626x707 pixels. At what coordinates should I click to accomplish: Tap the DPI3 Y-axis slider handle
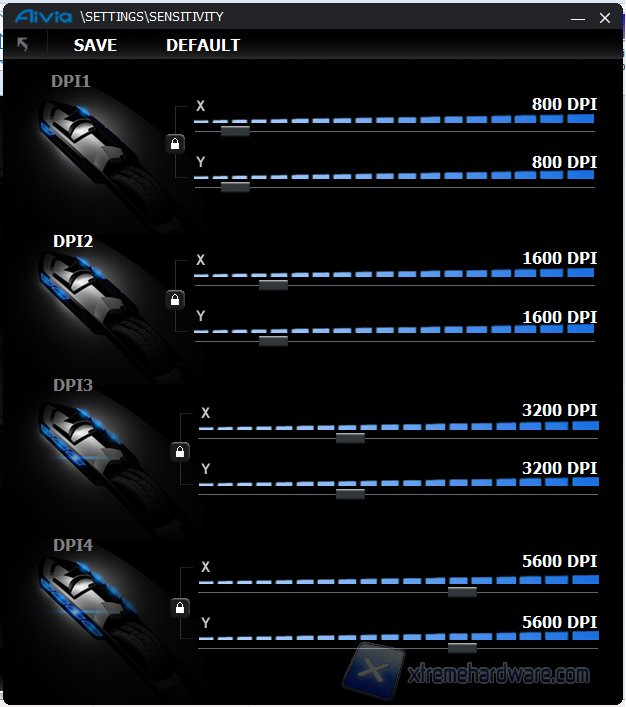350,494
